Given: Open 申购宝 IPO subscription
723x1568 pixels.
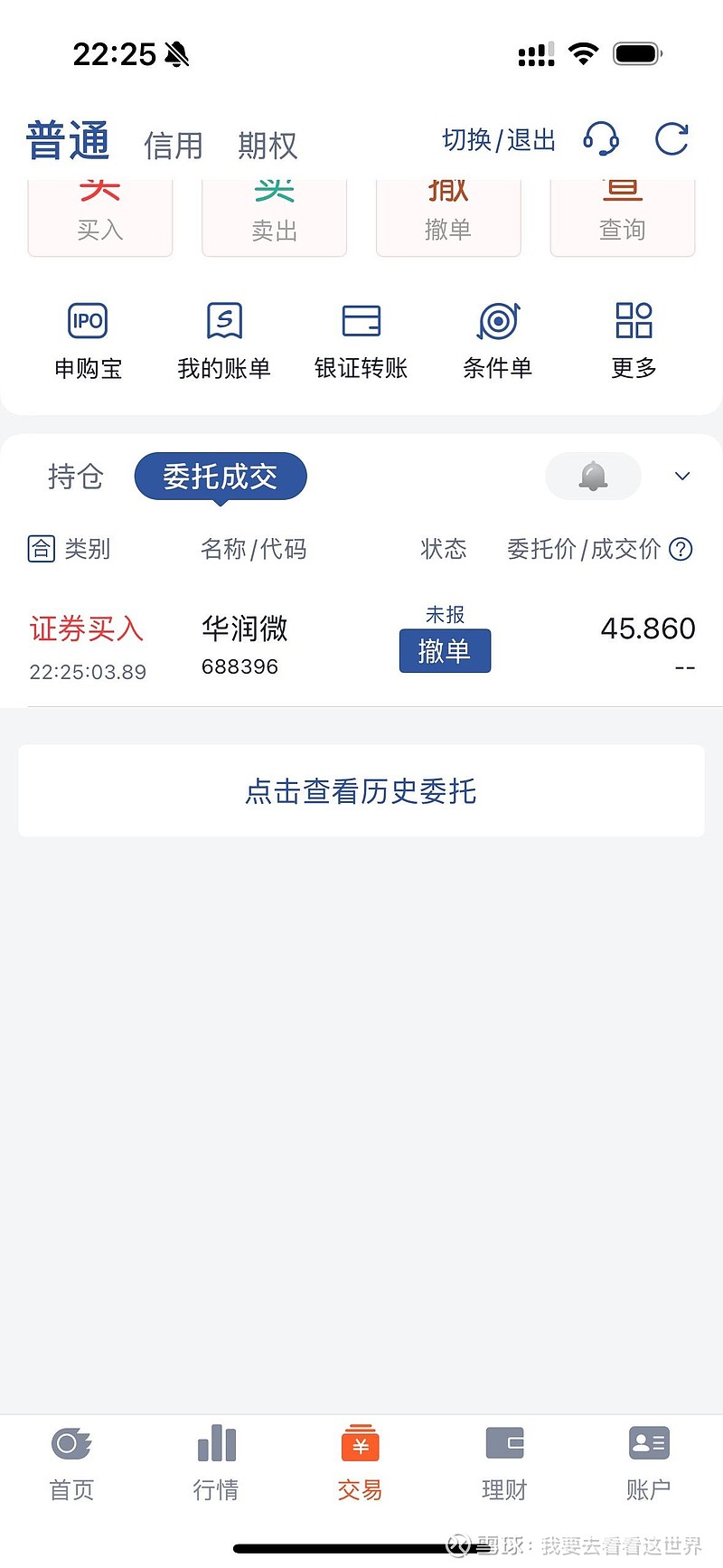Looking at the screenshot, I should coord(88,341).
